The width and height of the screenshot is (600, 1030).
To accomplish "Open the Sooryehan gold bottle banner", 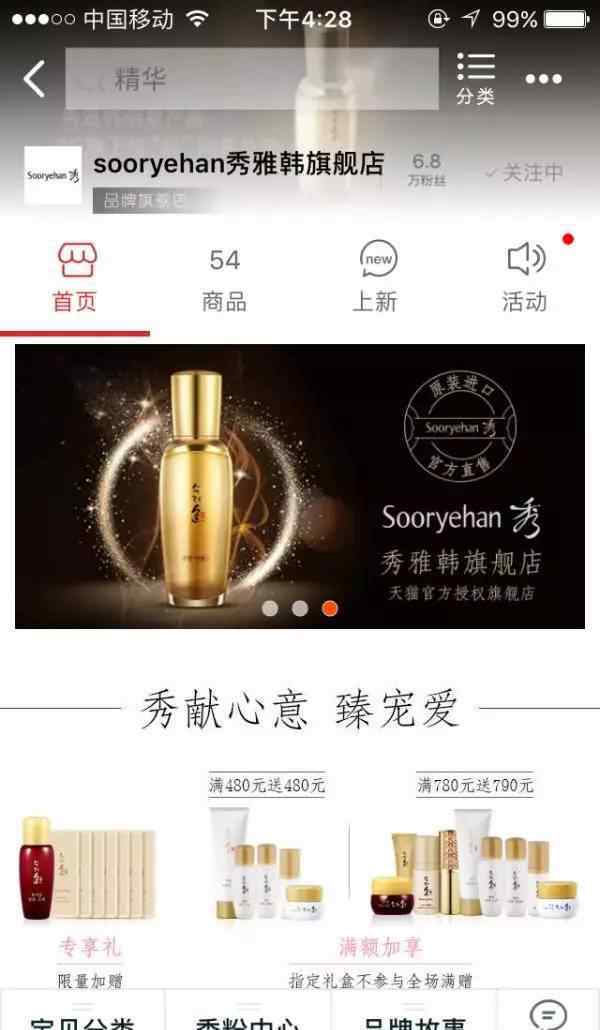I will coord(300,486).
